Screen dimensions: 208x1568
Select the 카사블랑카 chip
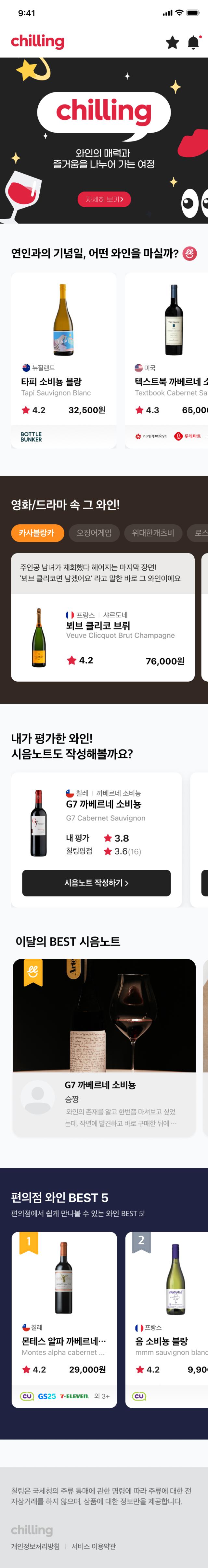[37, 533]
